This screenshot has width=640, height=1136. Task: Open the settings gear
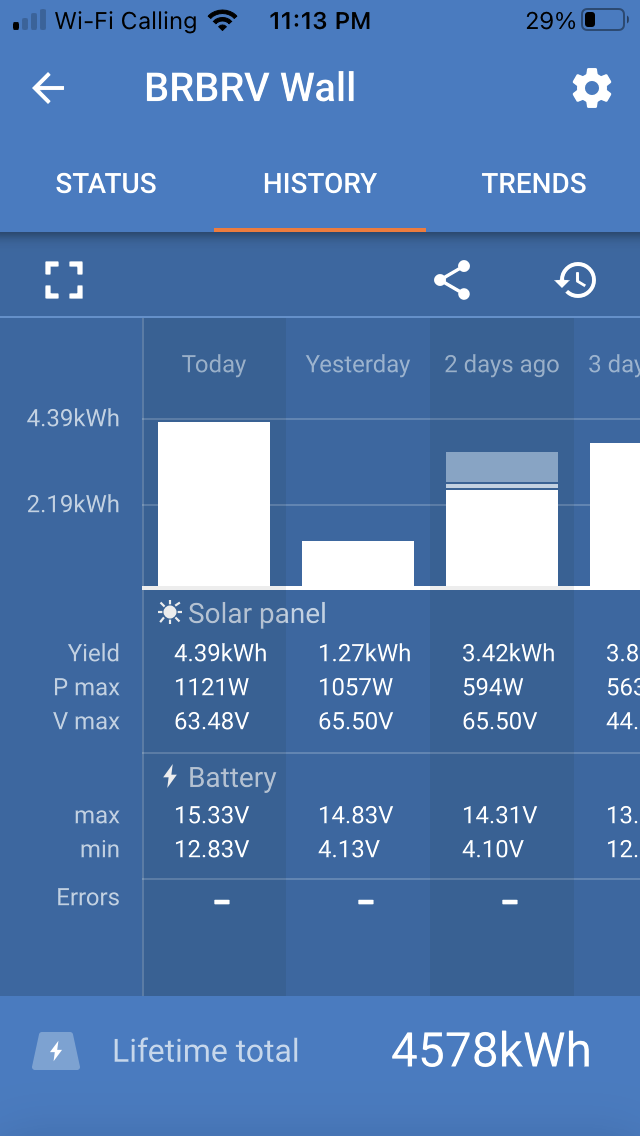591,88
